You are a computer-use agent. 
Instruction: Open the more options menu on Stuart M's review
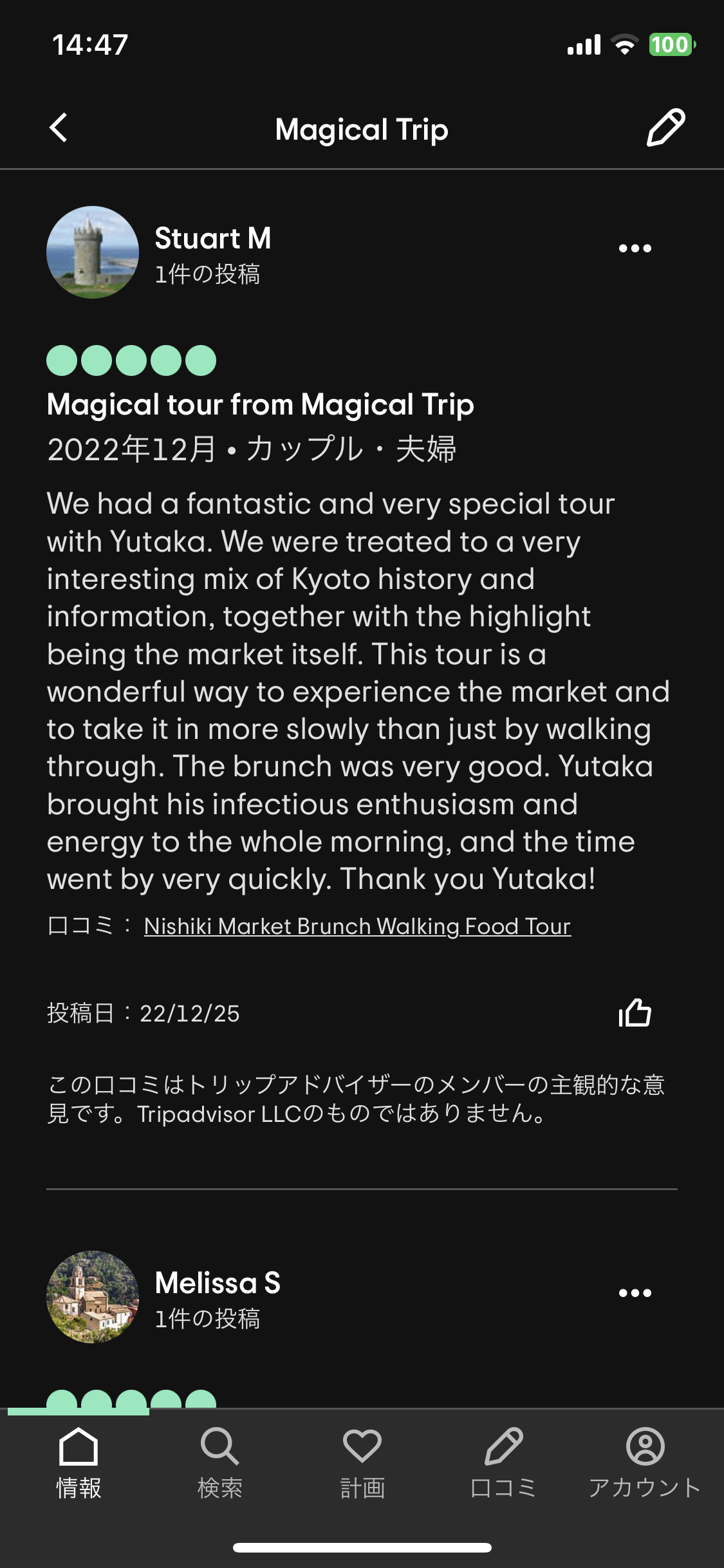click(x=635, y=248)
